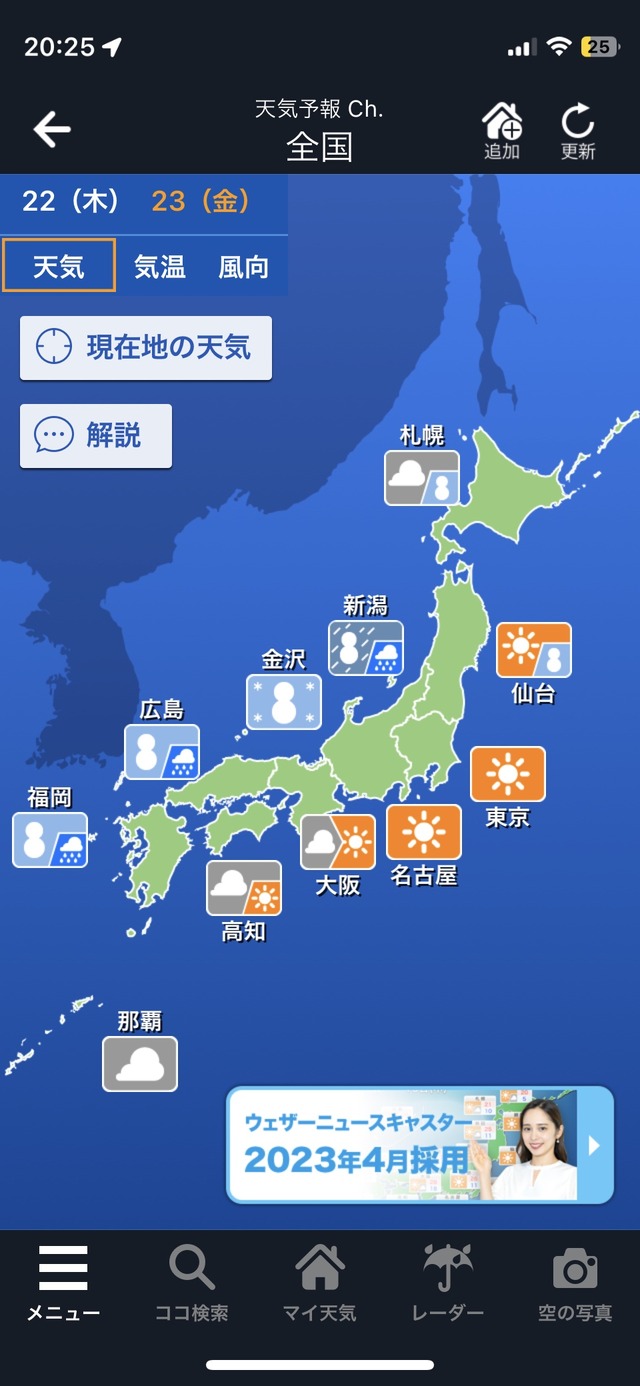Open the ウェザーニュースキャスター recruitment banner
The height and width of the screenshot is (1386, 640).
click(420, 1144)
